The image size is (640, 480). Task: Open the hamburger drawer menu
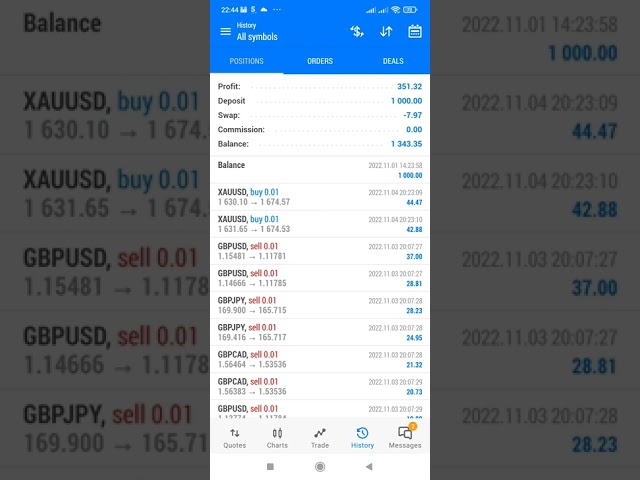225,31
